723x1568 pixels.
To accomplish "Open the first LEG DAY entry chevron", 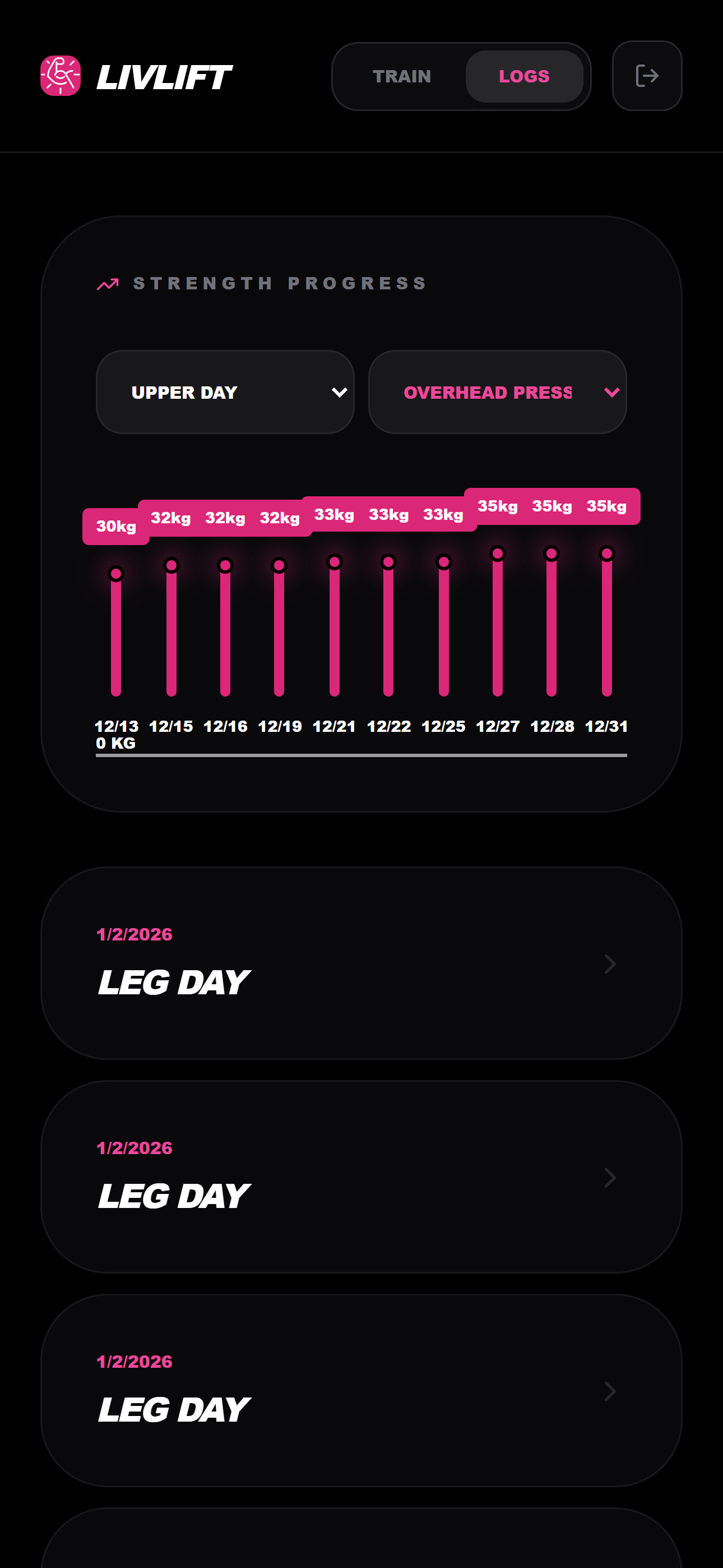I will (609, 963).
